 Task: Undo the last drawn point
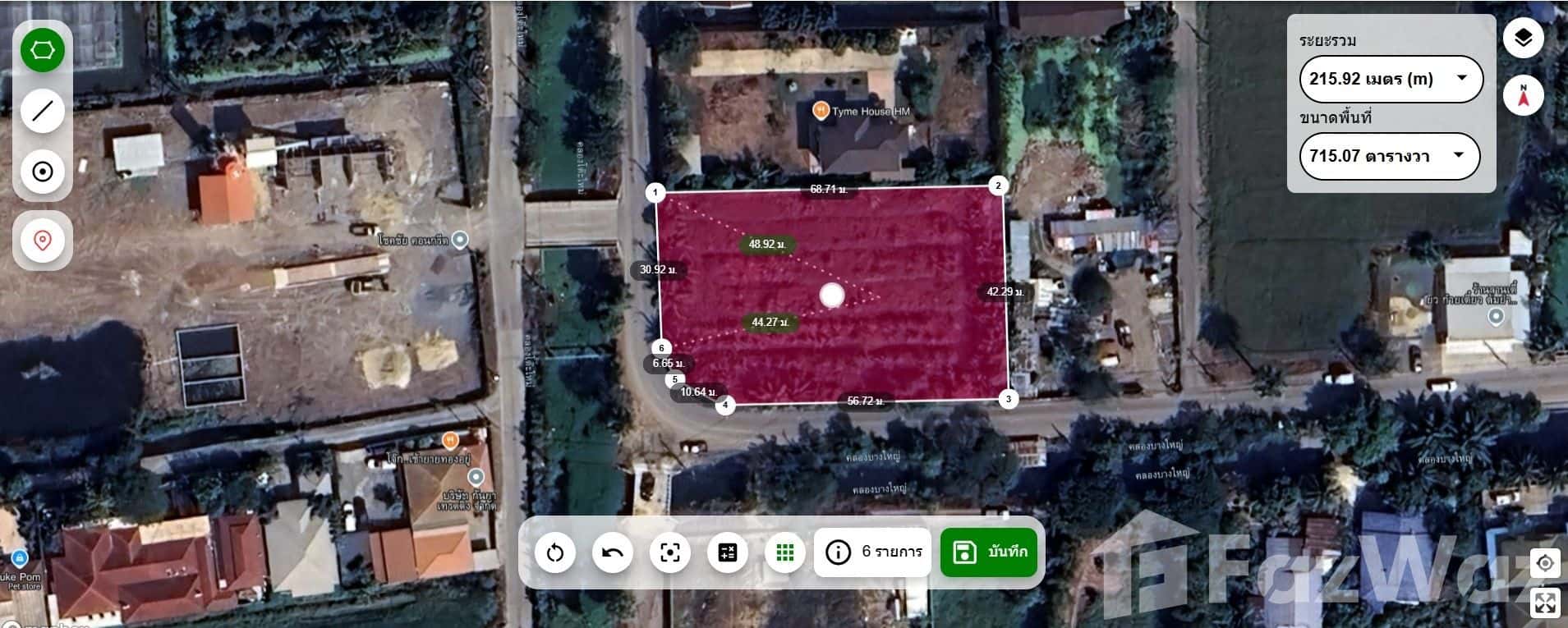coord(613,552)
